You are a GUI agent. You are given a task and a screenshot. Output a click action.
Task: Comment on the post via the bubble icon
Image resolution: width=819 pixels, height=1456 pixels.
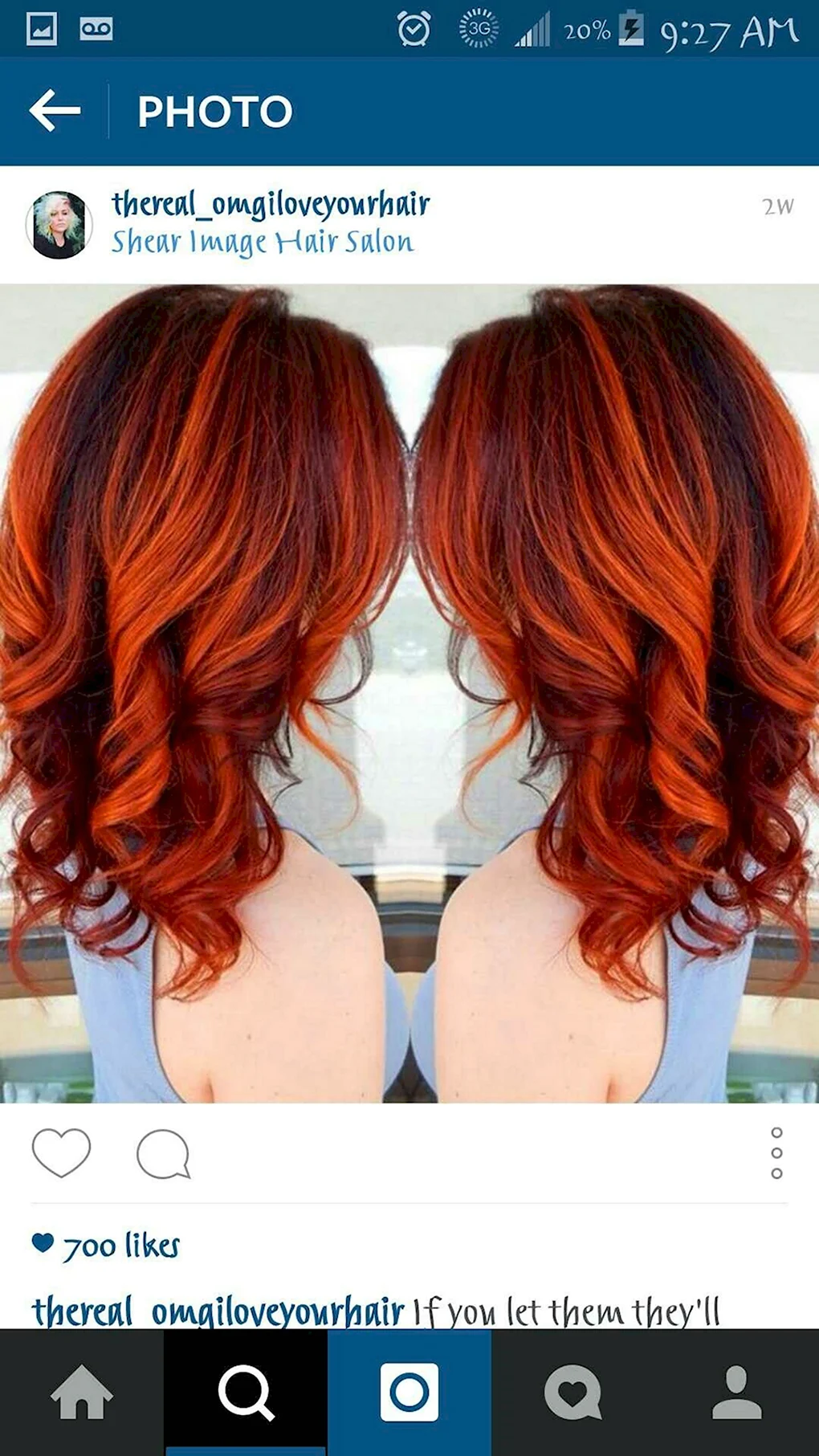coord(164,1155)
